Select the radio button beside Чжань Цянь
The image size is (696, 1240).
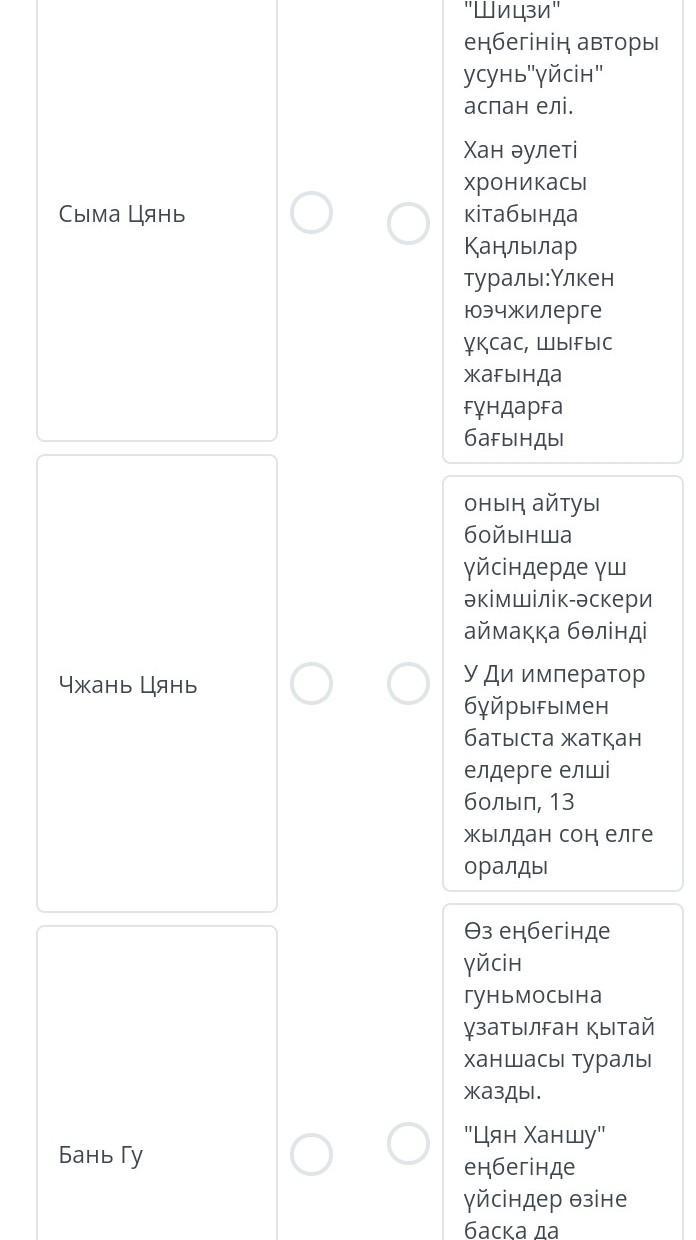point(311,684)
